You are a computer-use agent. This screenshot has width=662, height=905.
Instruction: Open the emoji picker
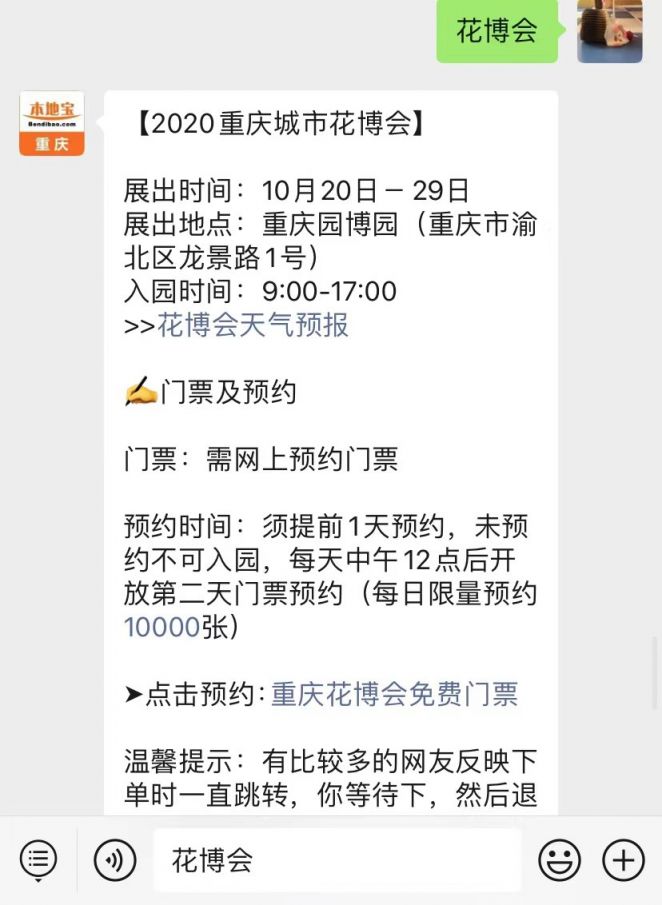[559, 859]
